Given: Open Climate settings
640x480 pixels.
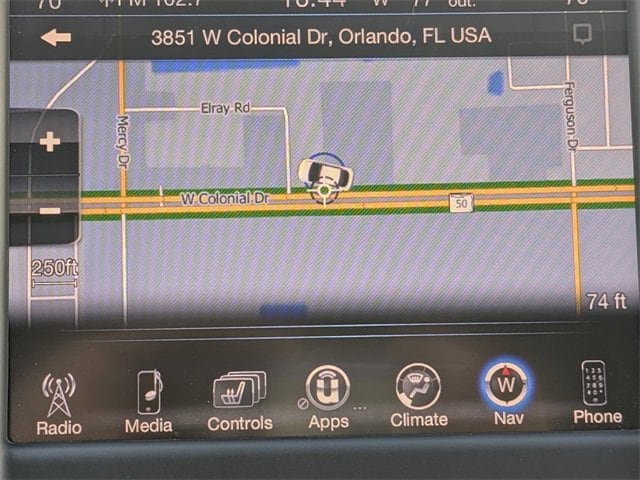Looking at the screenshot, I should pyautogui.click(x=418, y=397).
